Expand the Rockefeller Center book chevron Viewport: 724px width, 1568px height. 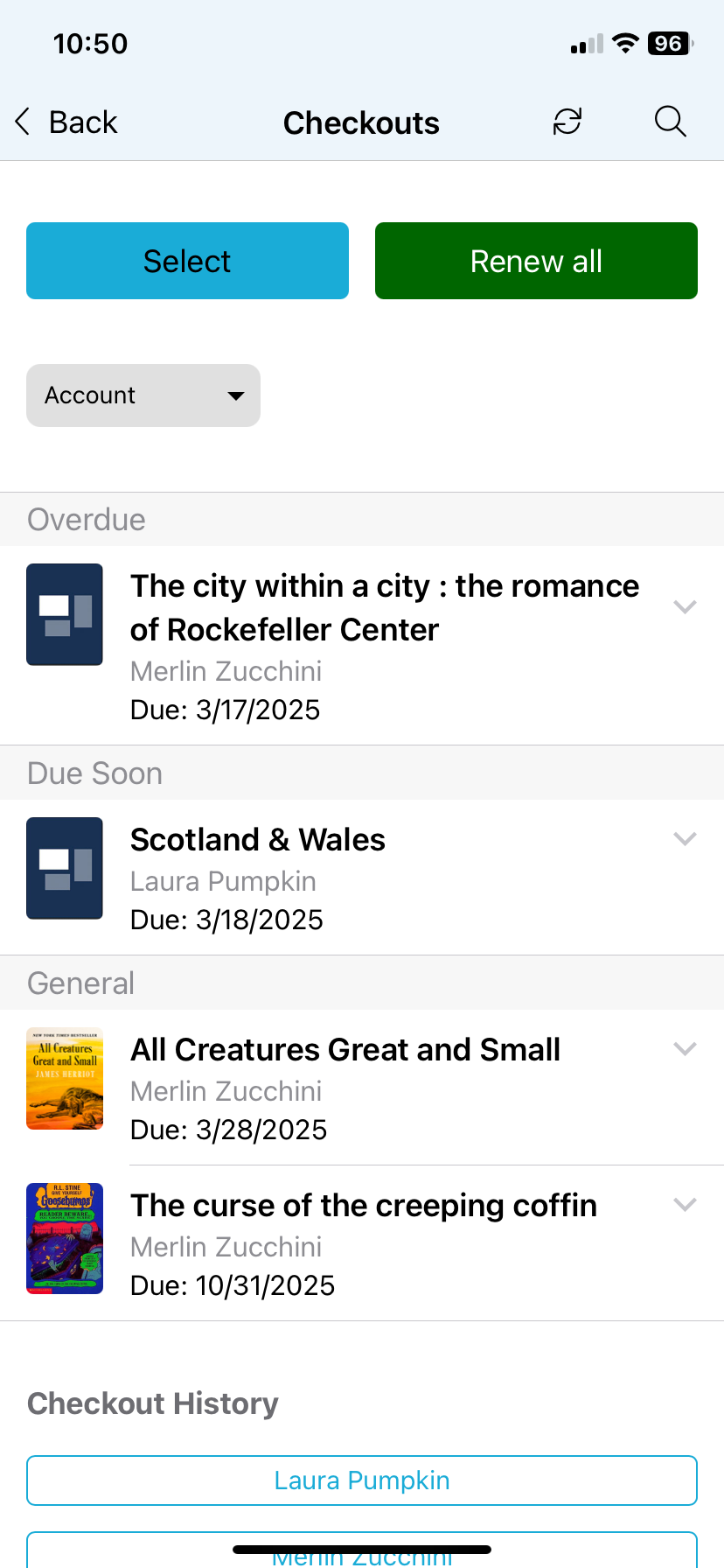pyautogui.click(x=686, y=606)
